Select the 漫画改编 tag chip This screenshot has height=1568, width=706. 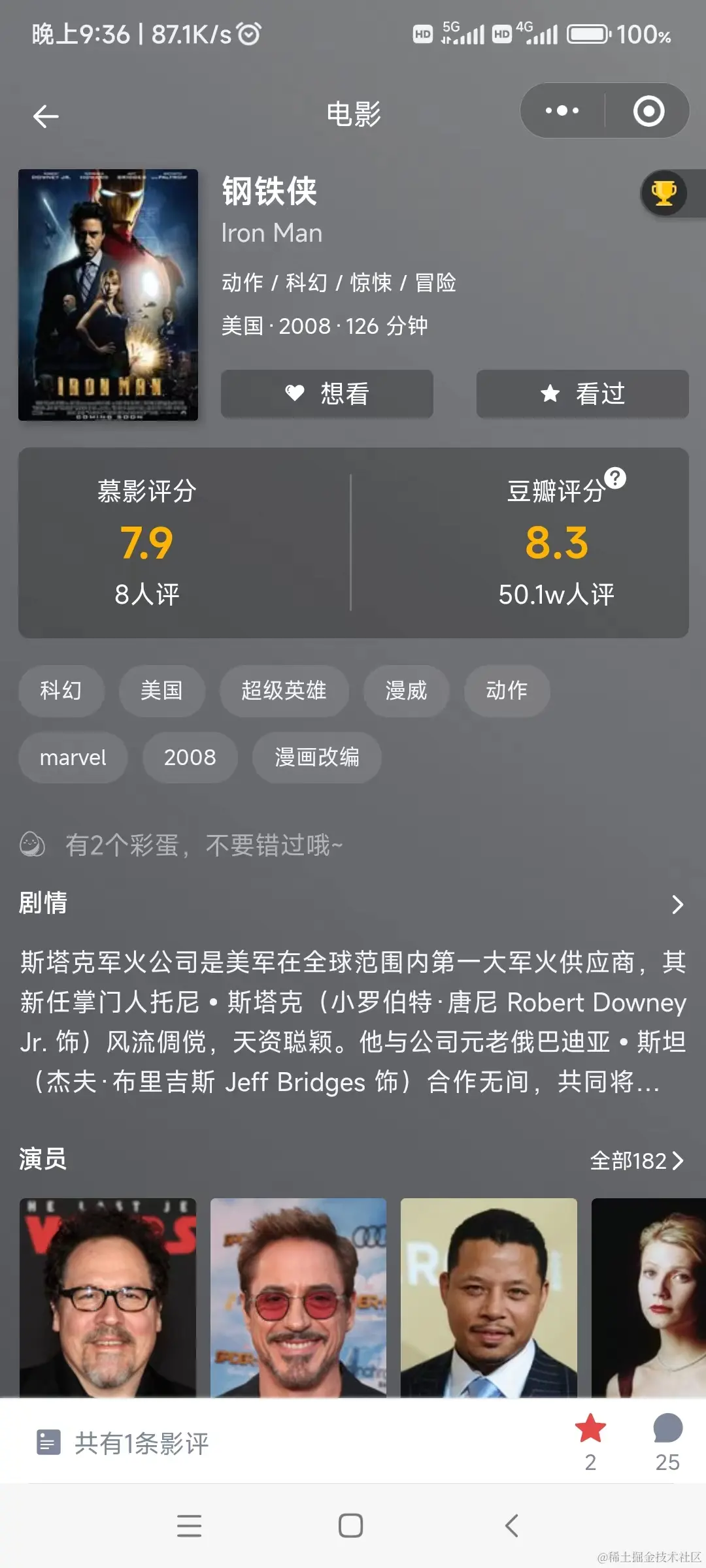(x=316, y=757)
